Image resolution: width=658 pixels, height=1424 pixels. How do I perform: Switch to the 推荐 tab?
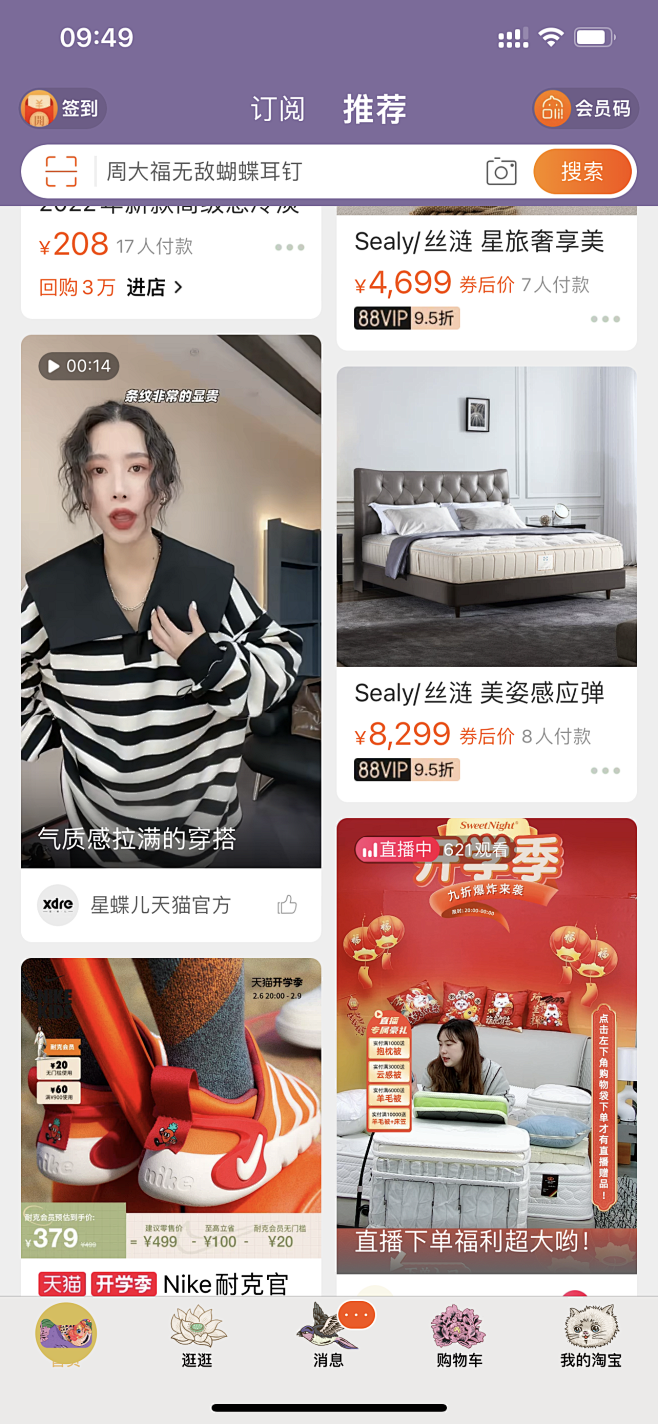(x=374, y=108)
